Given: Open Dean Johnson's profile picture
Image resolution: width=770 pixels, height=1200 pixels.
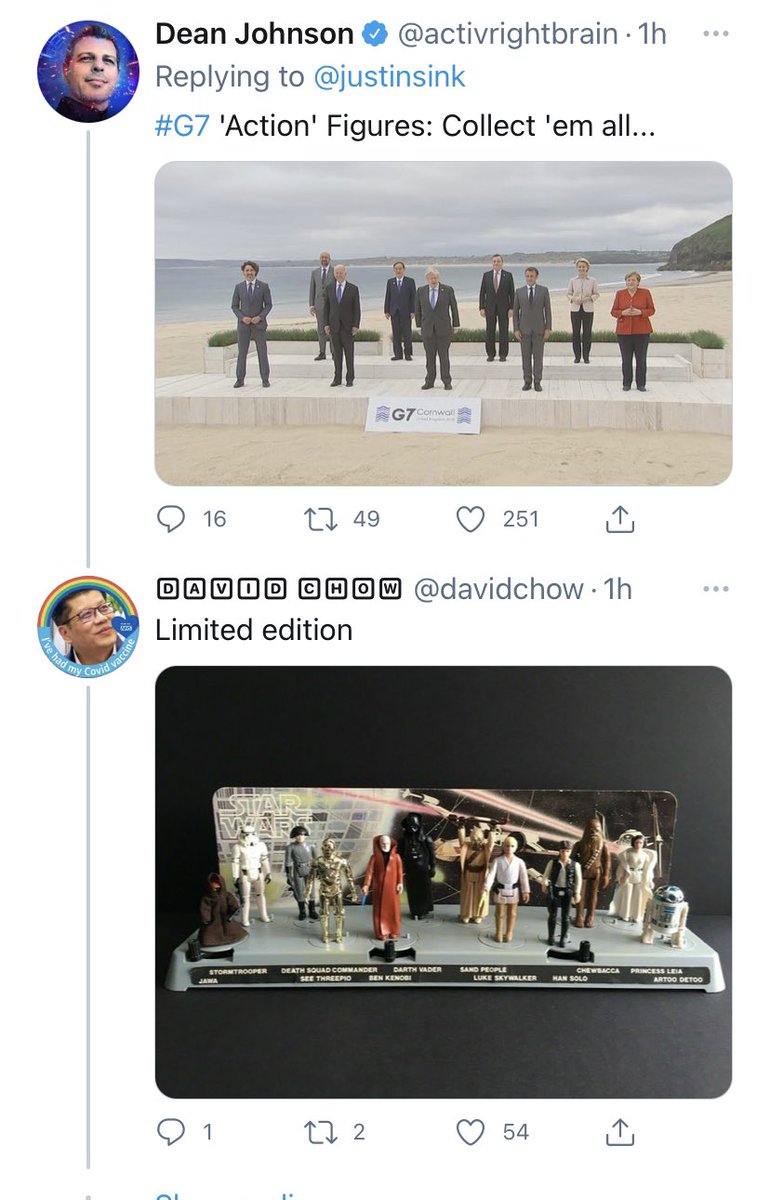Looking at the screenshot, I should coord(88,71).
